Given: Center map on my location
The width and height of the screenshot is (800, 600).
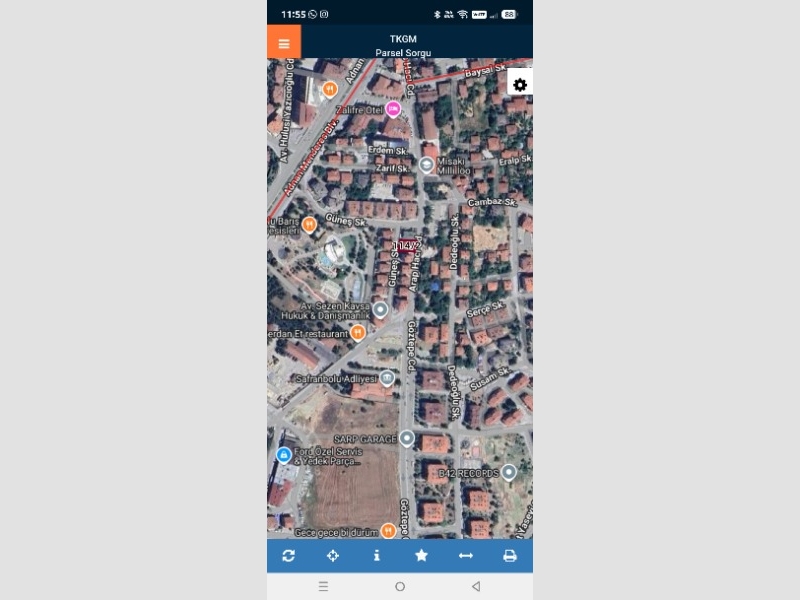Looking at the screenshot, I should tap(333, 556).
